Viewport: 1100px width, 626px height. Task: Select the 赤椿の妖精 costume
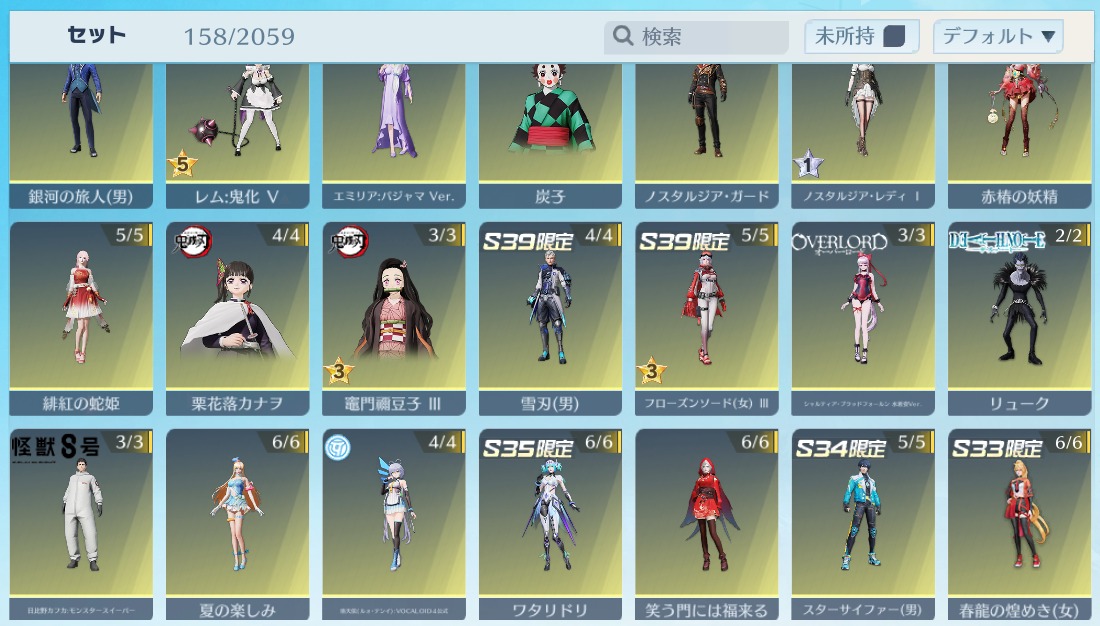pos(1019,130)
